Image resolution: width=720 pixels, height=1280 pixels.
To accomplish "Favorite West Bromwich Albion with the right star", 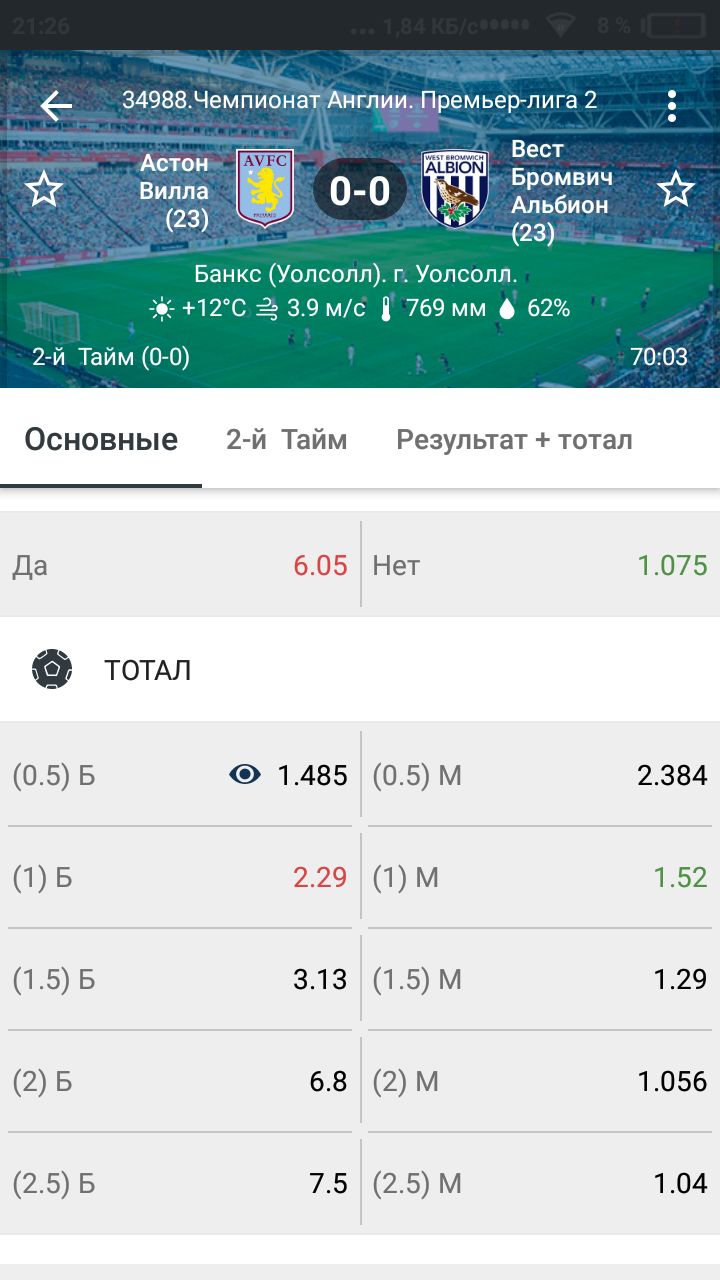I will click(x=676, y=189).
